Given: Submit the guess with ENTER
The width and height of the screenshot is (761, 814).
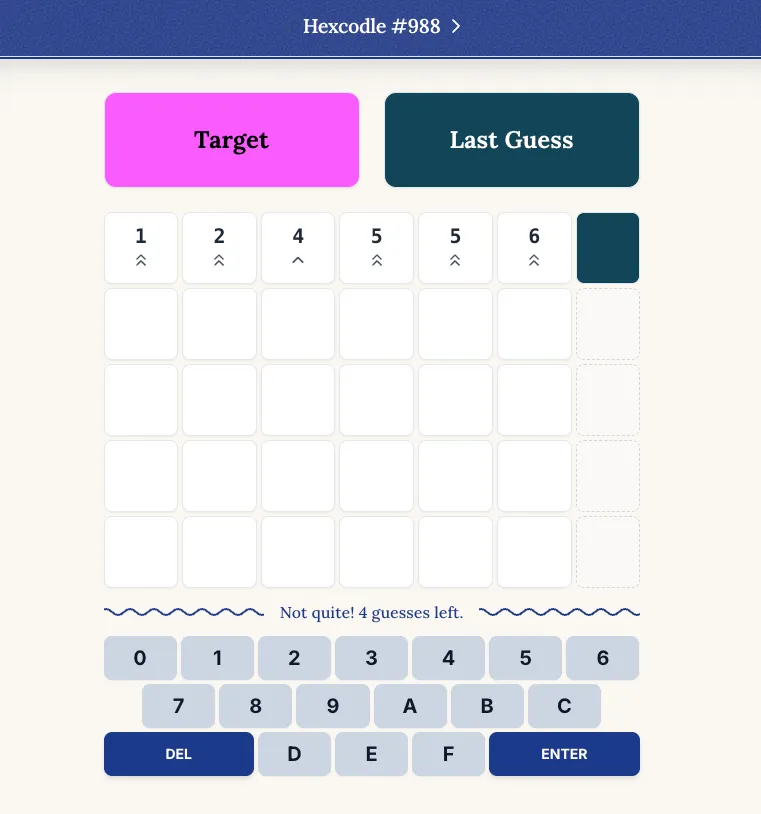Looking at the screenshot, I should coord(564,754).
